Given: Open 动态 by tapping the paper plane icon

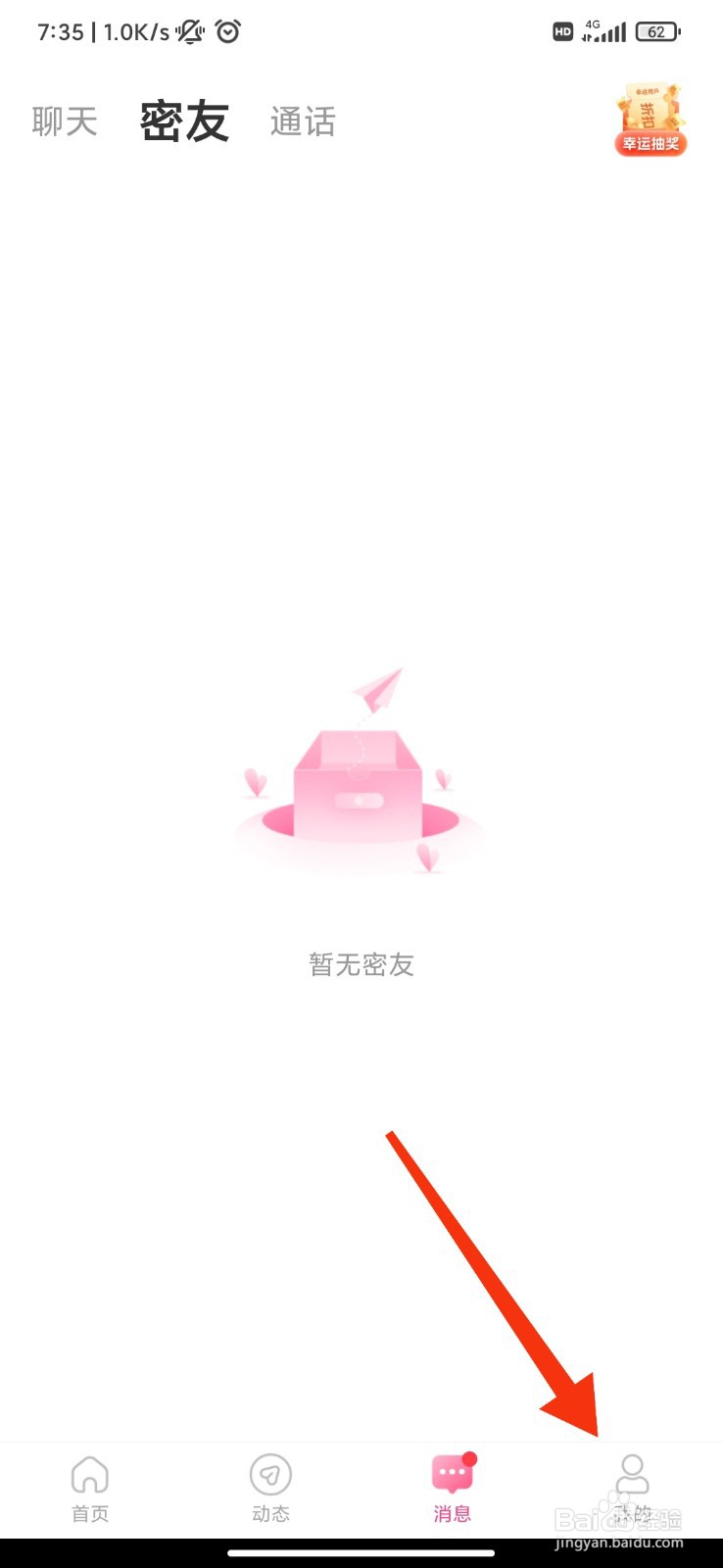Looking at the screenshot, I should point(270,1473).
